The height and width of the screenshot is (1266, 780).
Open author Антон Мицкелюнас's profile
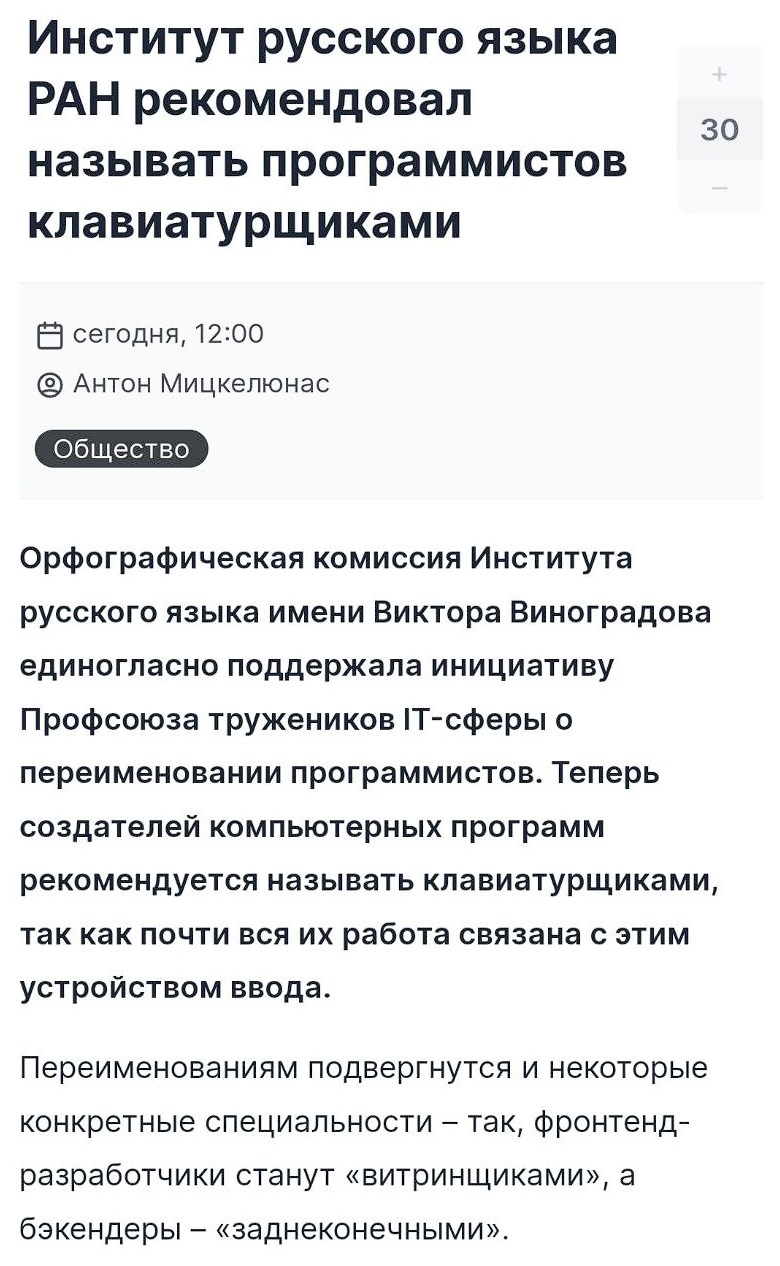(x=200, y=384)
